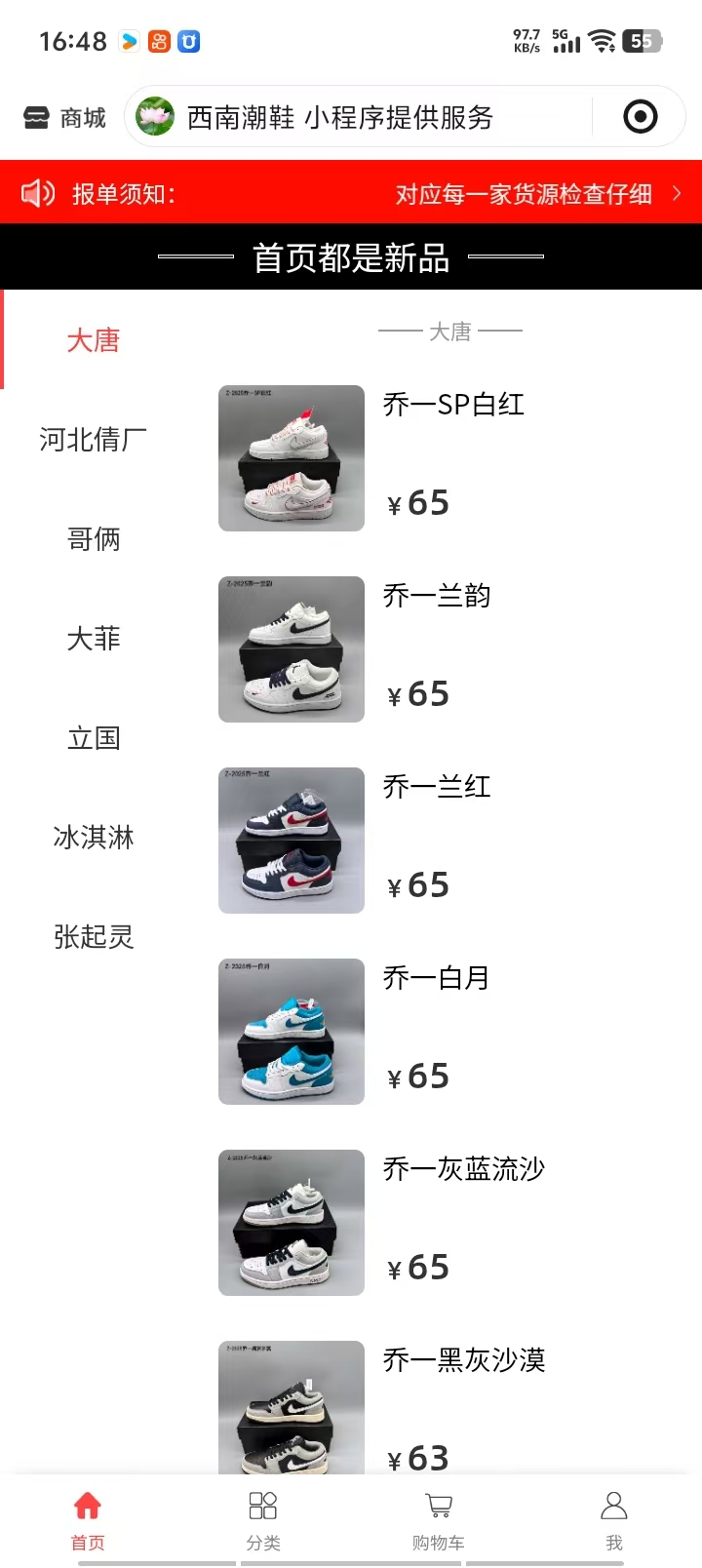
Task: Open the mini program capsule target icon
Action: click(x=640, y=117)
